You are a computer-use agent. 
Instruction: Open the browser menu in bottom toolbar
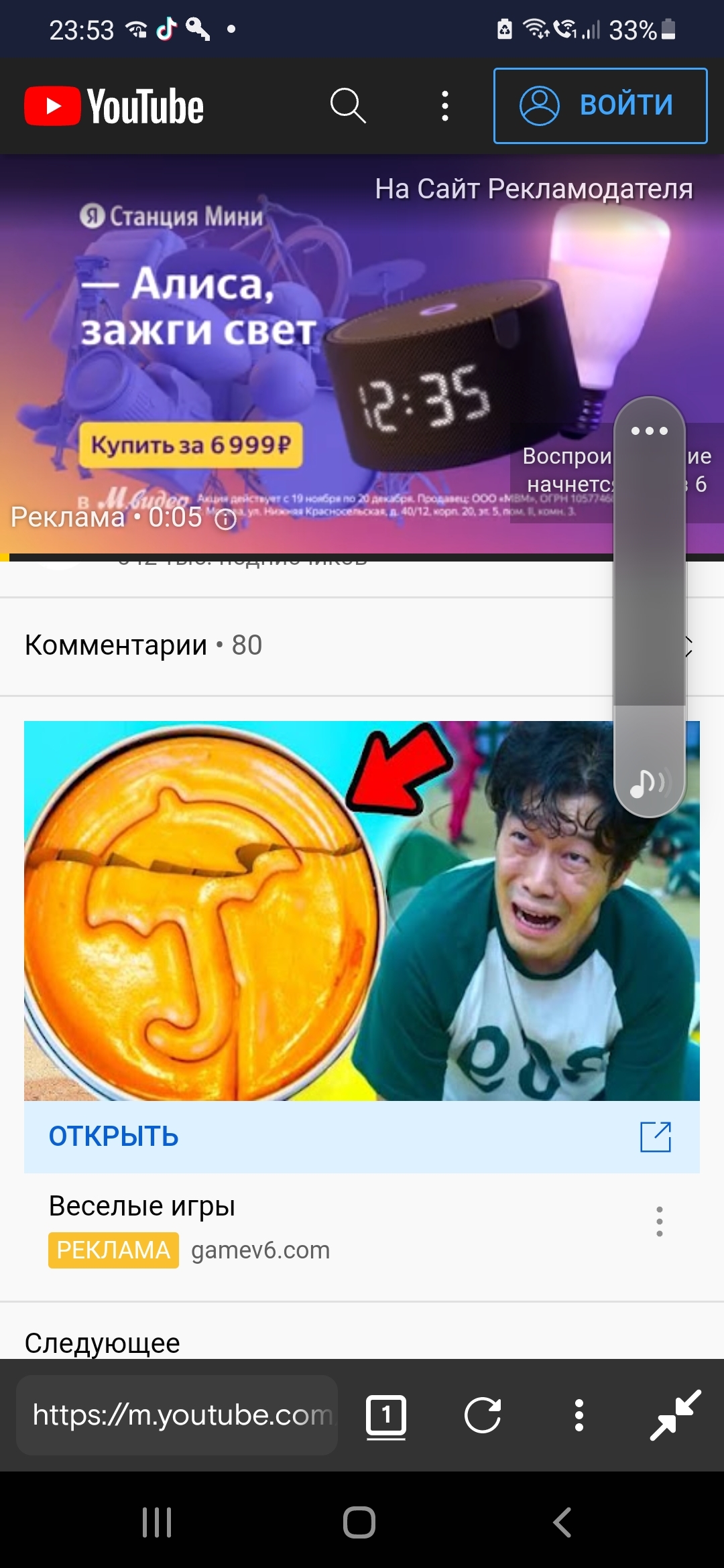[x=579, y=1415]
